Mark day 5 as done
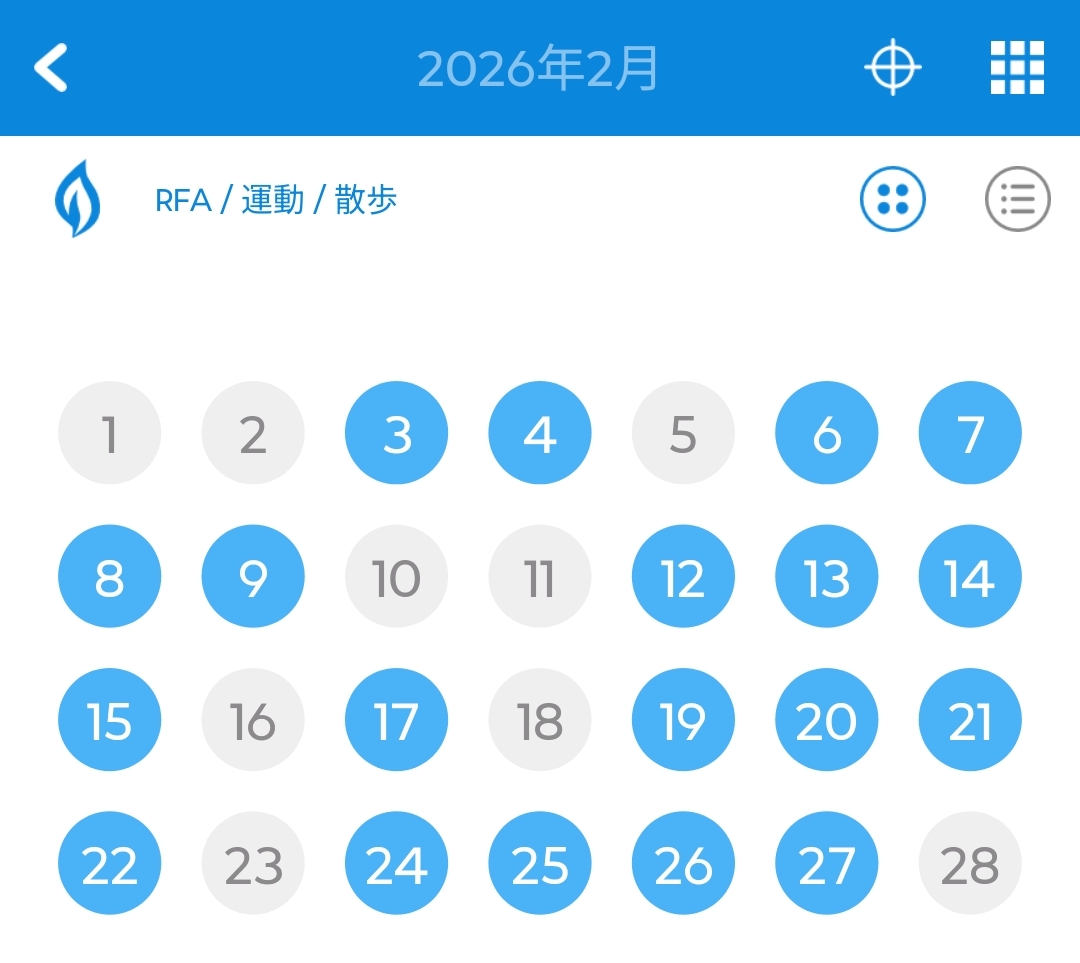The image size is (1080, 963). point(683,433)
